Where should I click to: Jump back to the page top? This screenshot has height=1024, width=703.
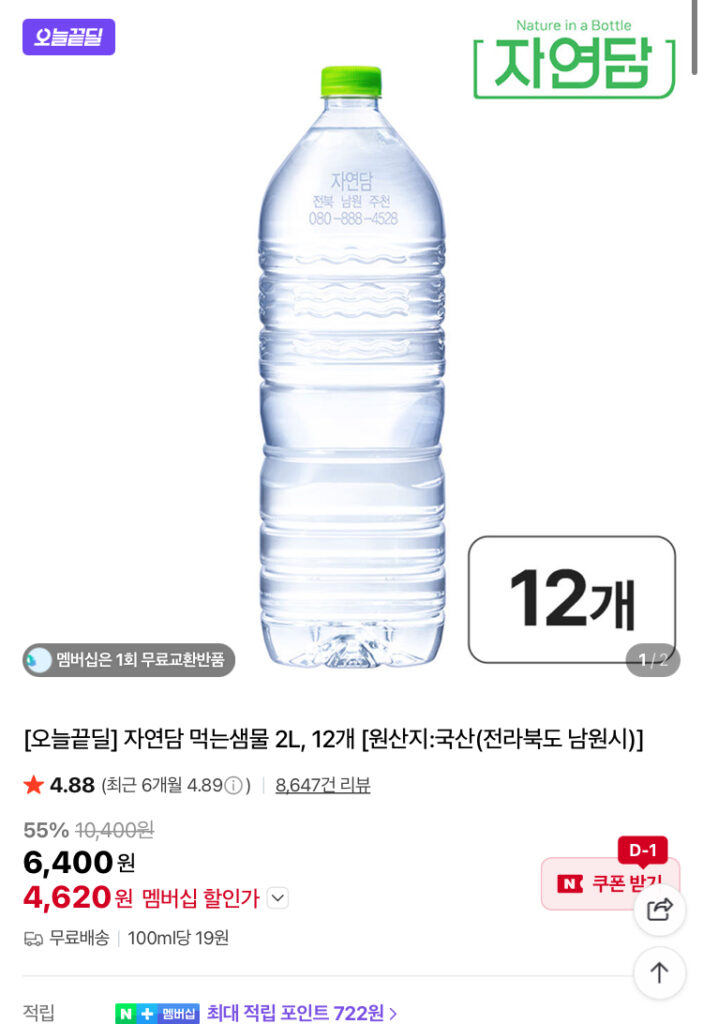(x=660, y=972)
